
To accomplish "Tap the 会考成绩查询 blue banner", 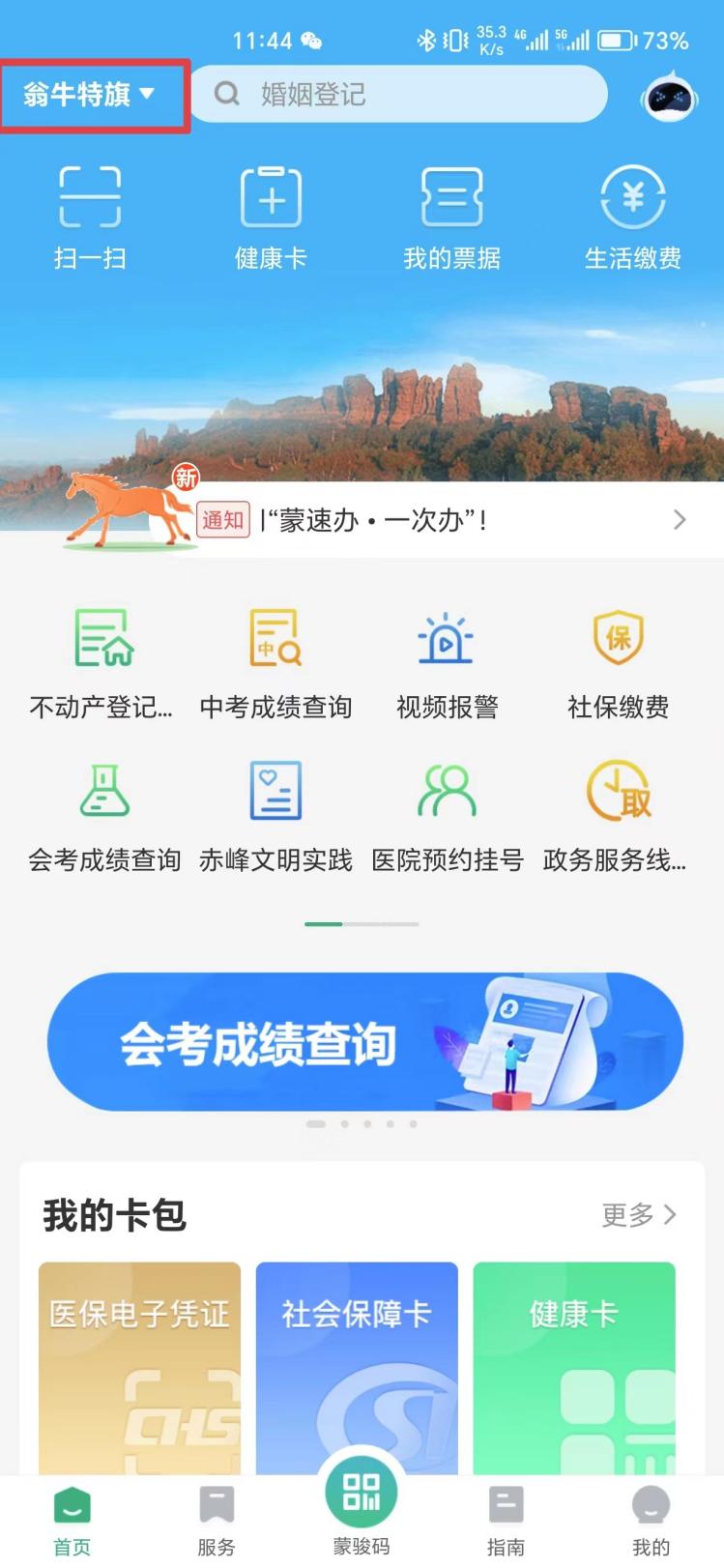I will click(x=364, y=1042).
